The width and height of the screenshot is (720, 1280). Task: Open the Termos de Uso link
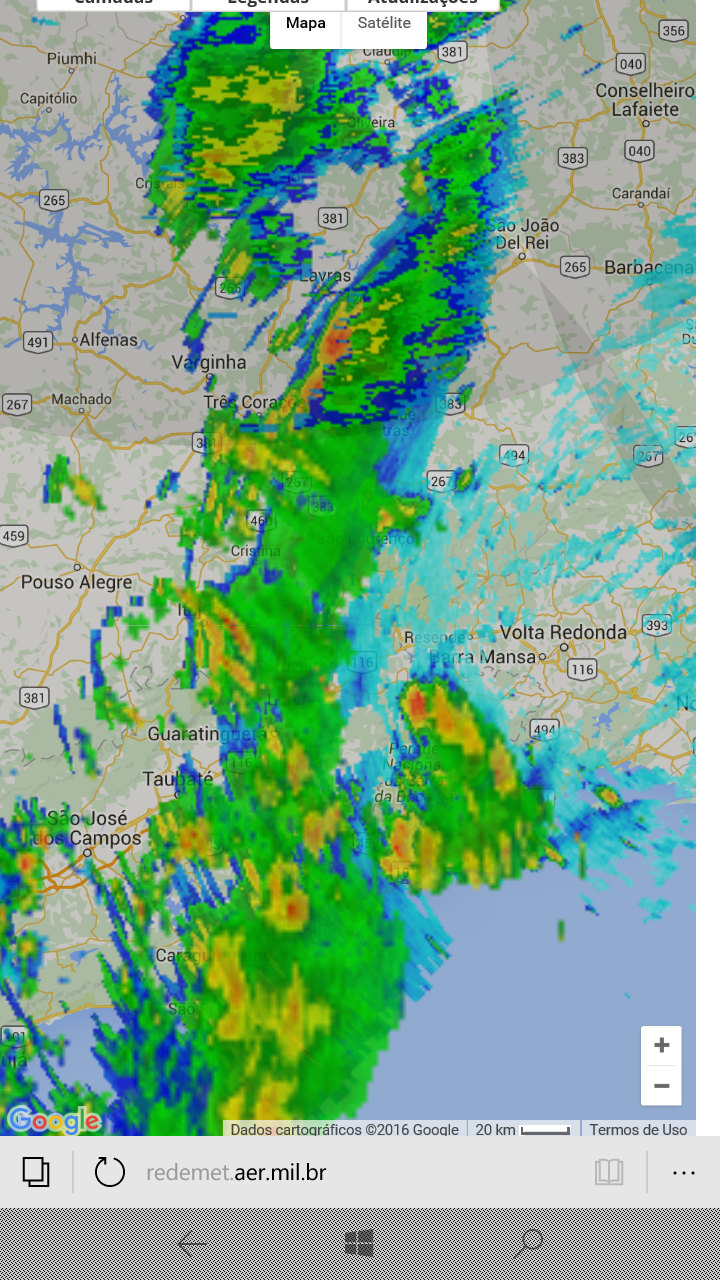click(638, 1129)
